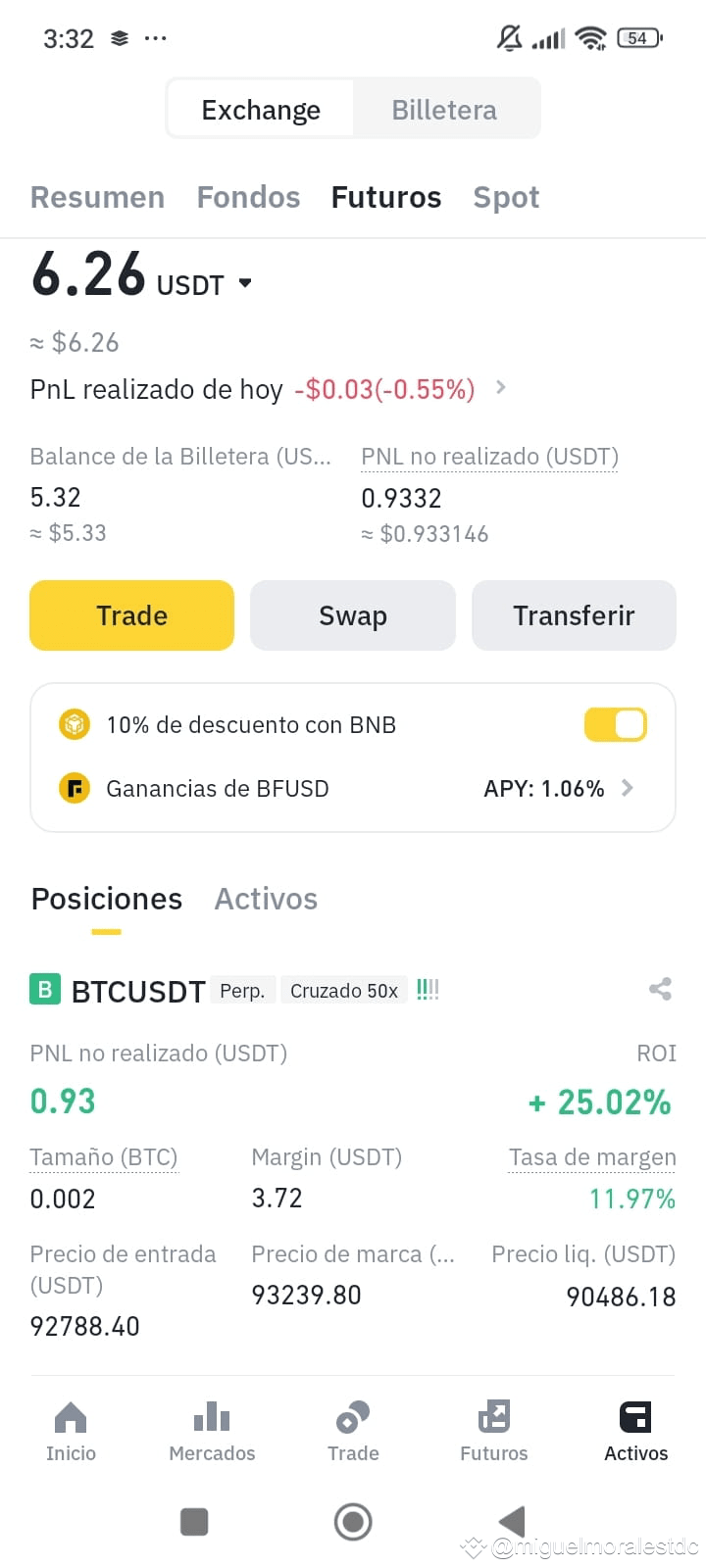
Task: Share the BTCUSDT position
Action: pyautogui.click(x=660, y=990)
